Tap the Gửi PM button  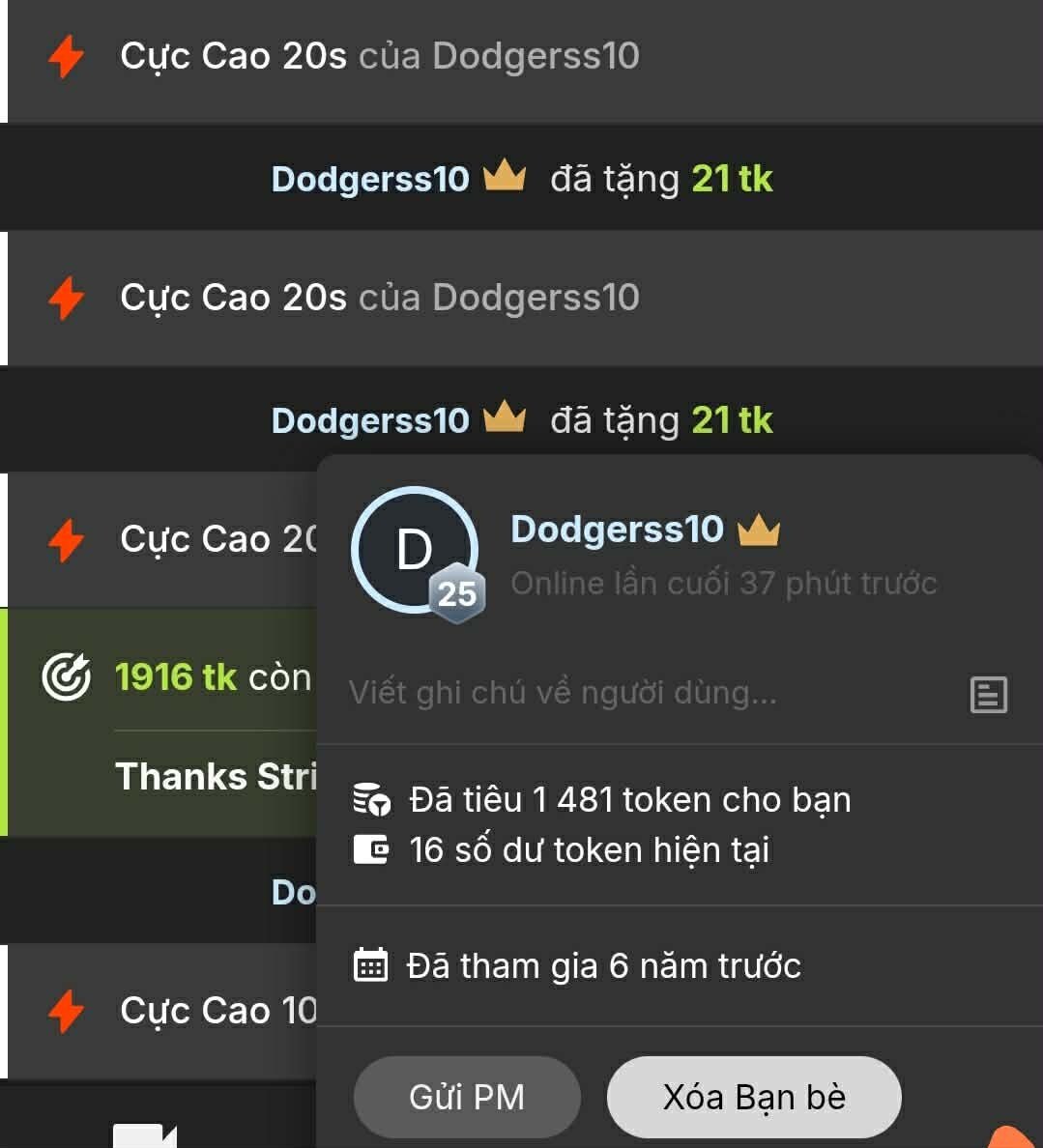[467, 1097]
